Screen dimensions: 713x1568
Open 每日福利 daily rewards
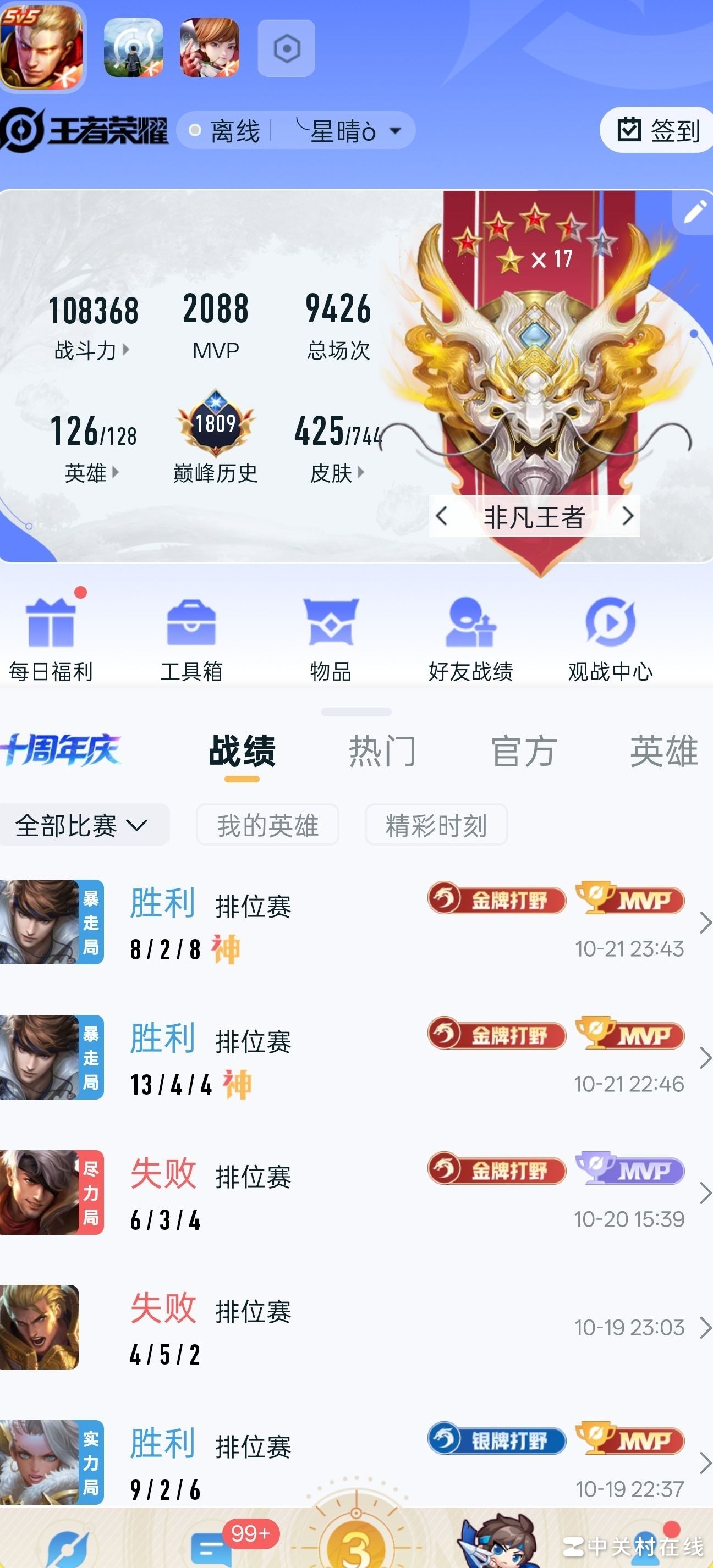click(51, 636)
